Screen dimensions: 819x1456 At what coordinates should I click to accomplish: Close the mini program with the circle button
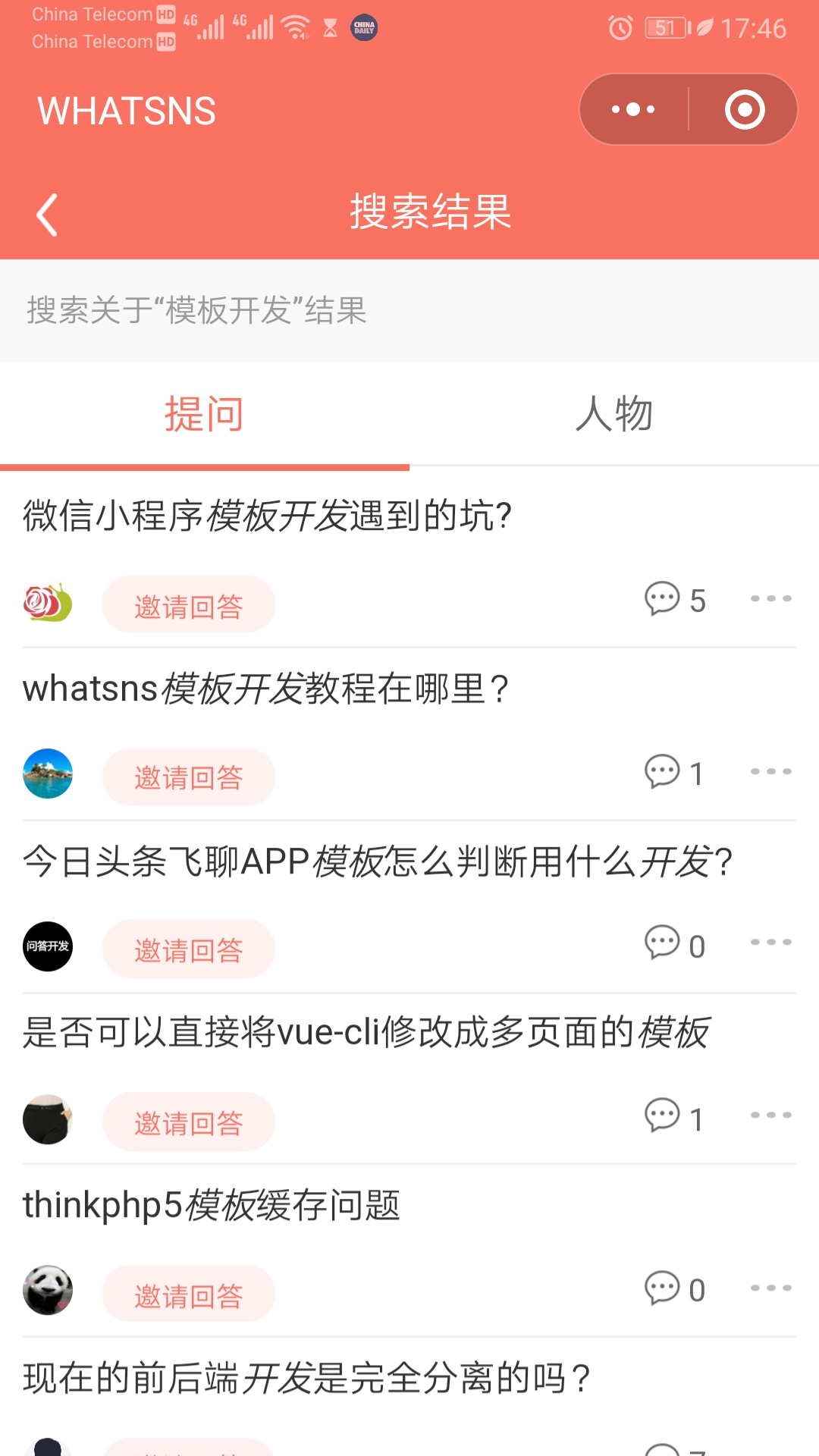tap(744, 110)
